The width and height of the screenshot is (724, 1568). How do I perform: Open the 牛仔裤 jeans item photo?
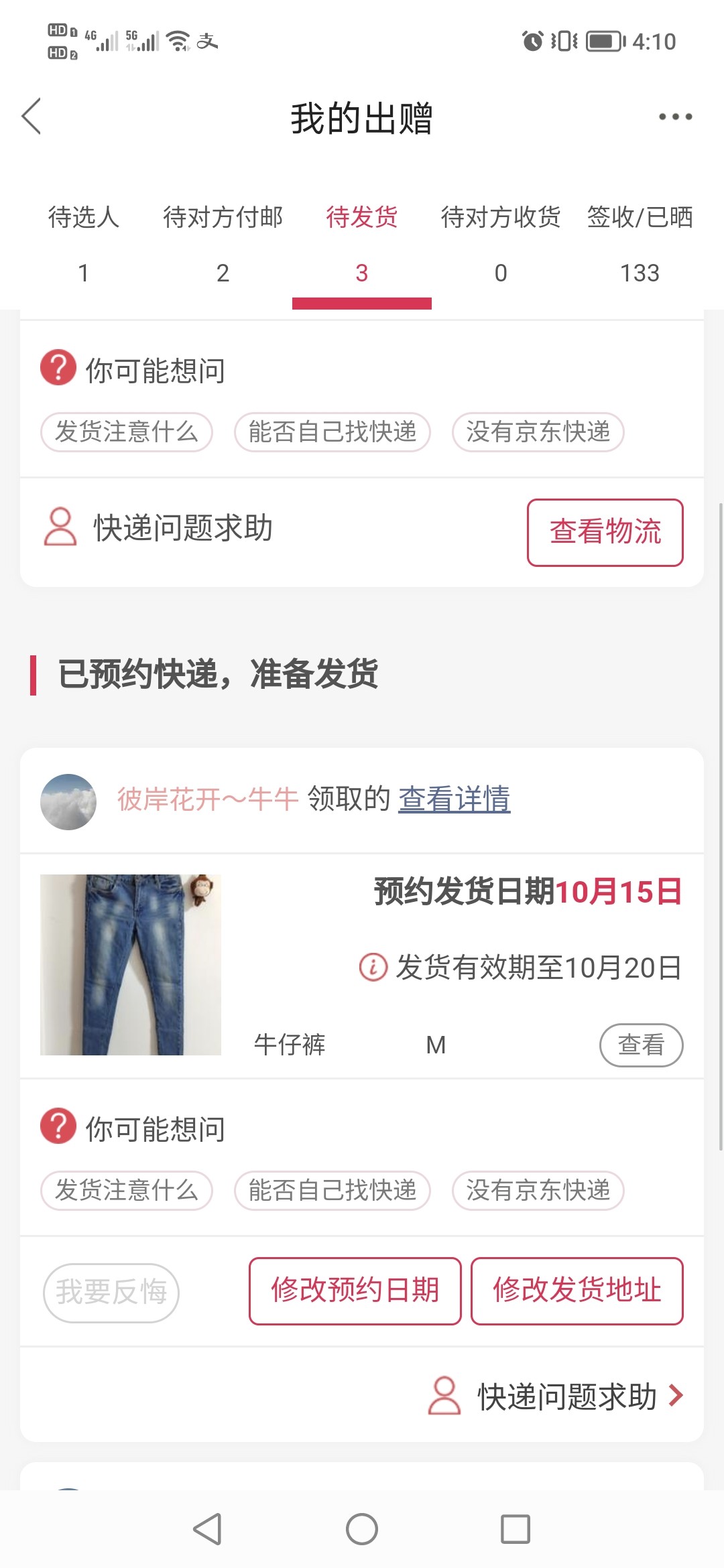131,965
